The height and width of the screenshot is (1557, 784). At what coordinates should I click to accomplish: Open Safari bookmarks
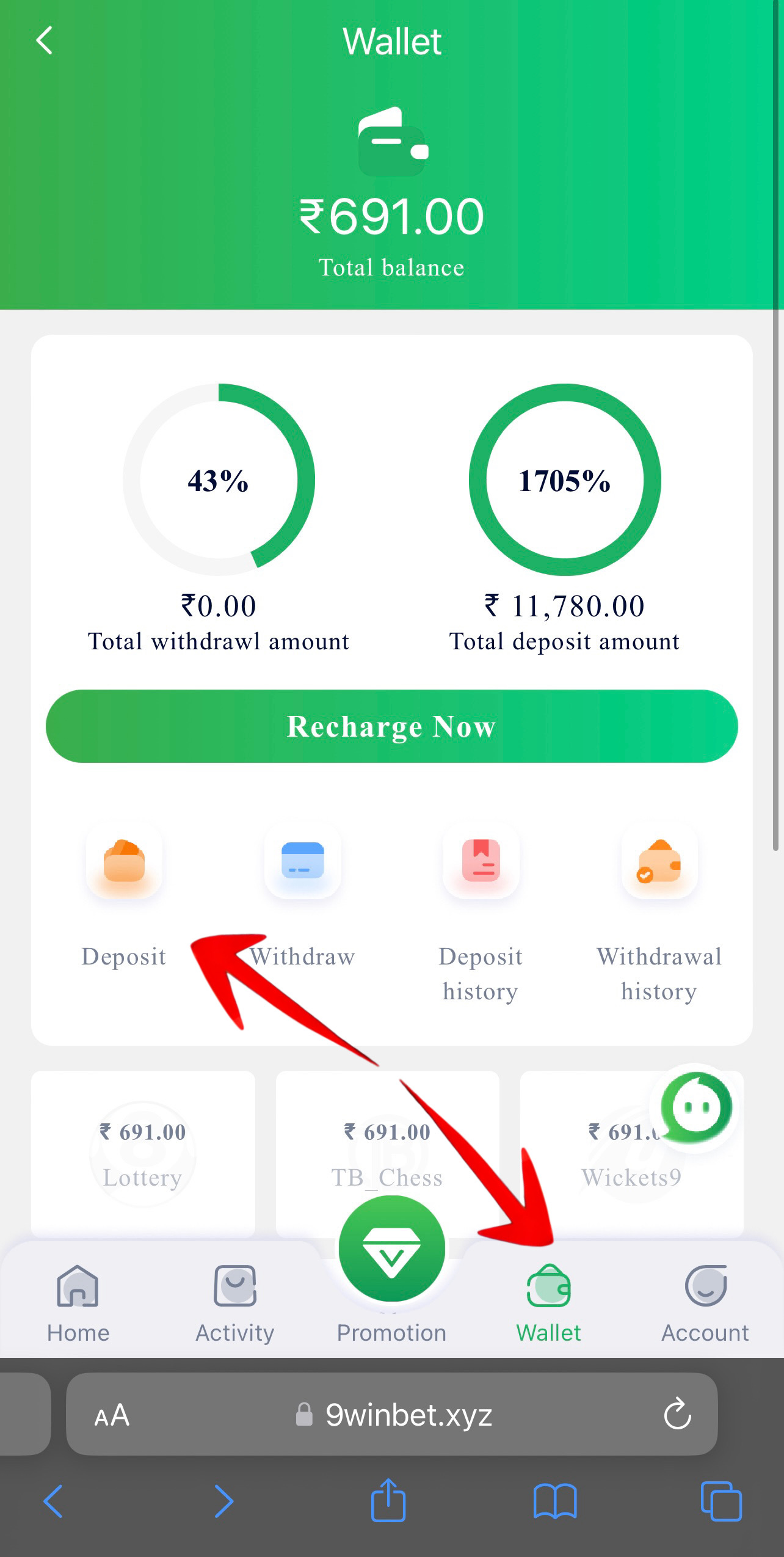click(x=554, y=1500)
